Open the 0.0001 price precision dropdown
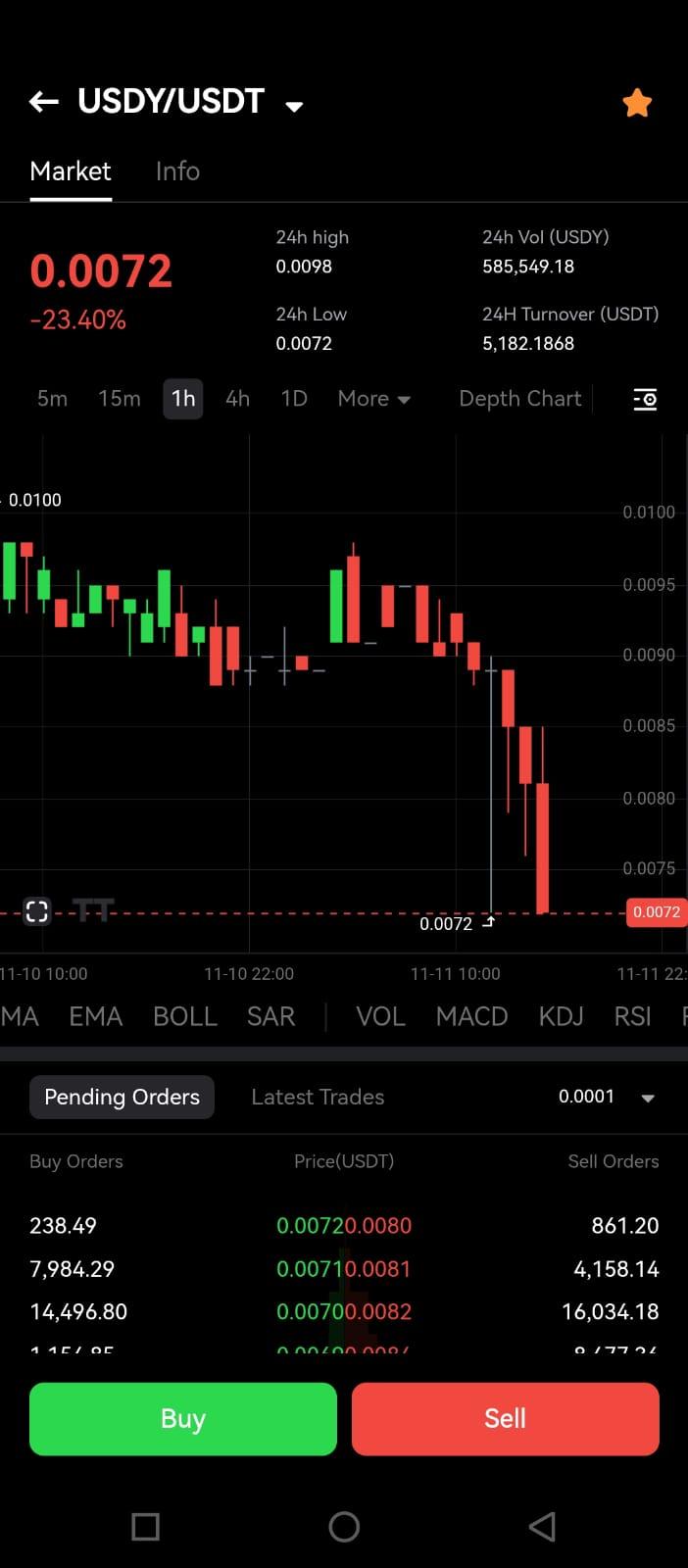 (606, 1098)
